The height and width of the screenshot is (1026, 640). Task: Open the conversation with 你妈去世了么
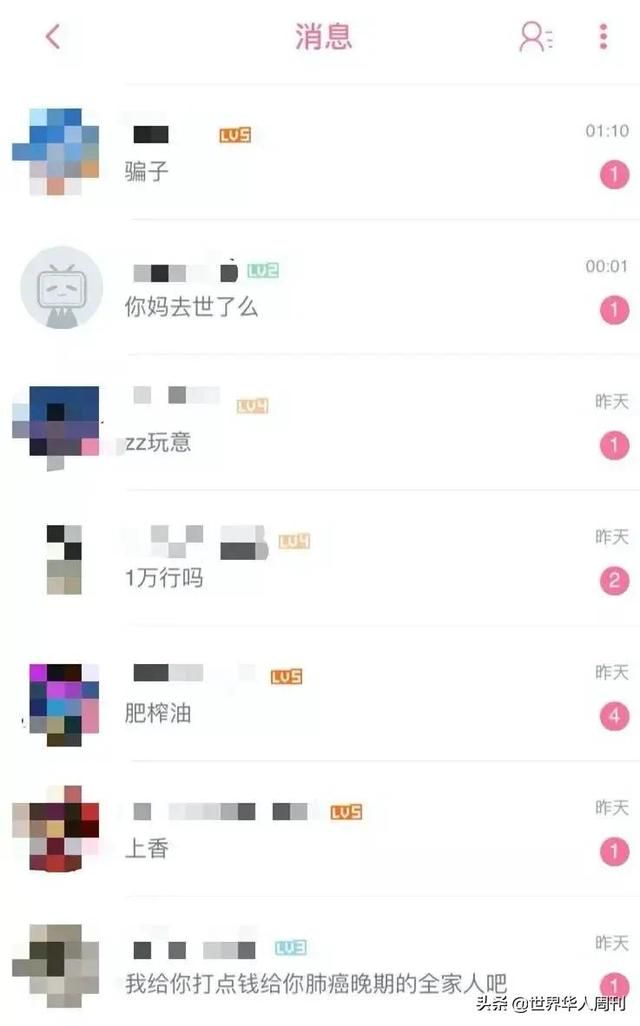(x=320, y=288)
